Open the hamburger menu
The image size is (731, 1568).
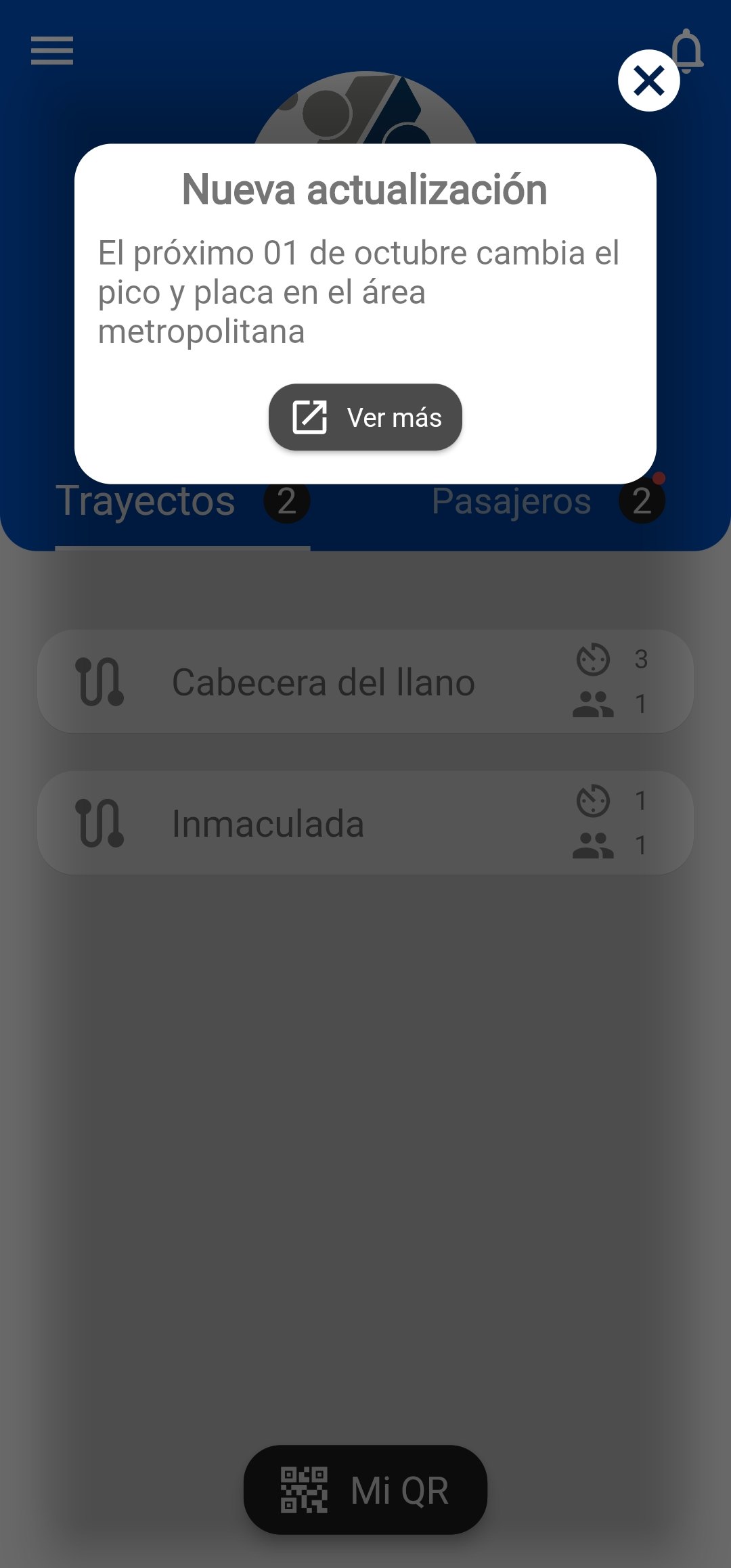point(52,51)
